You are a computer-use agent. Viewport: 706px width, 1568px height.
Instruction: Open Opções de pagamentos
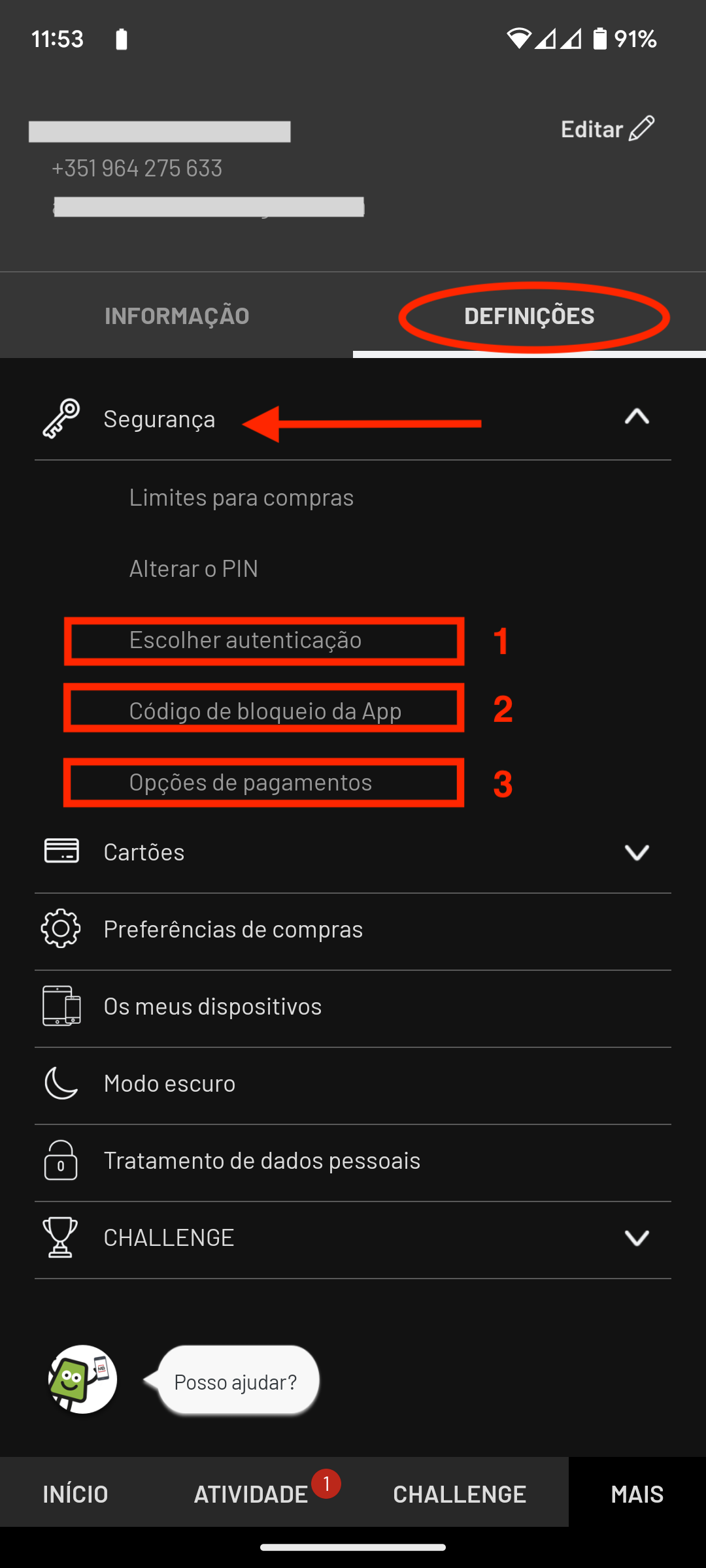point(250,782)
